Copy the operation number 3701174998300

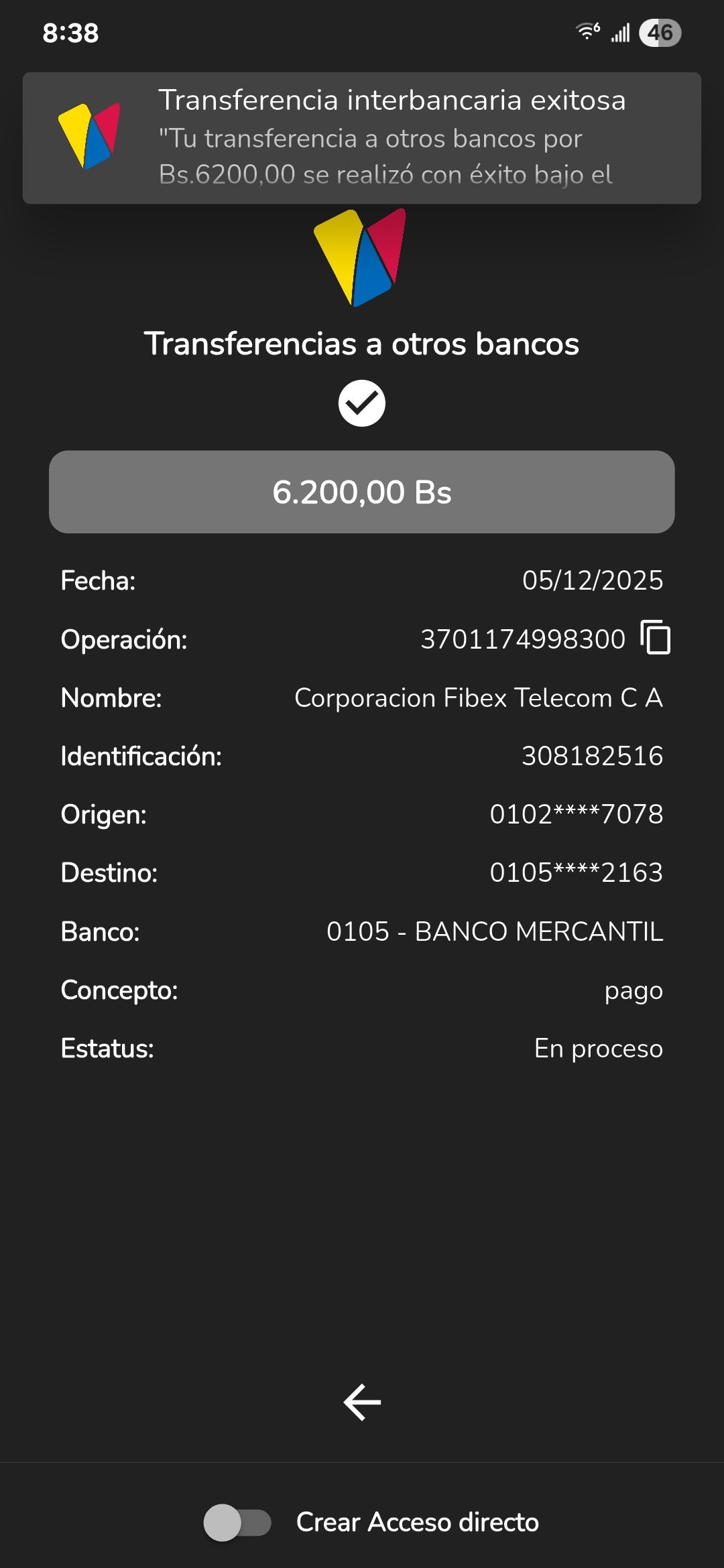656,637
